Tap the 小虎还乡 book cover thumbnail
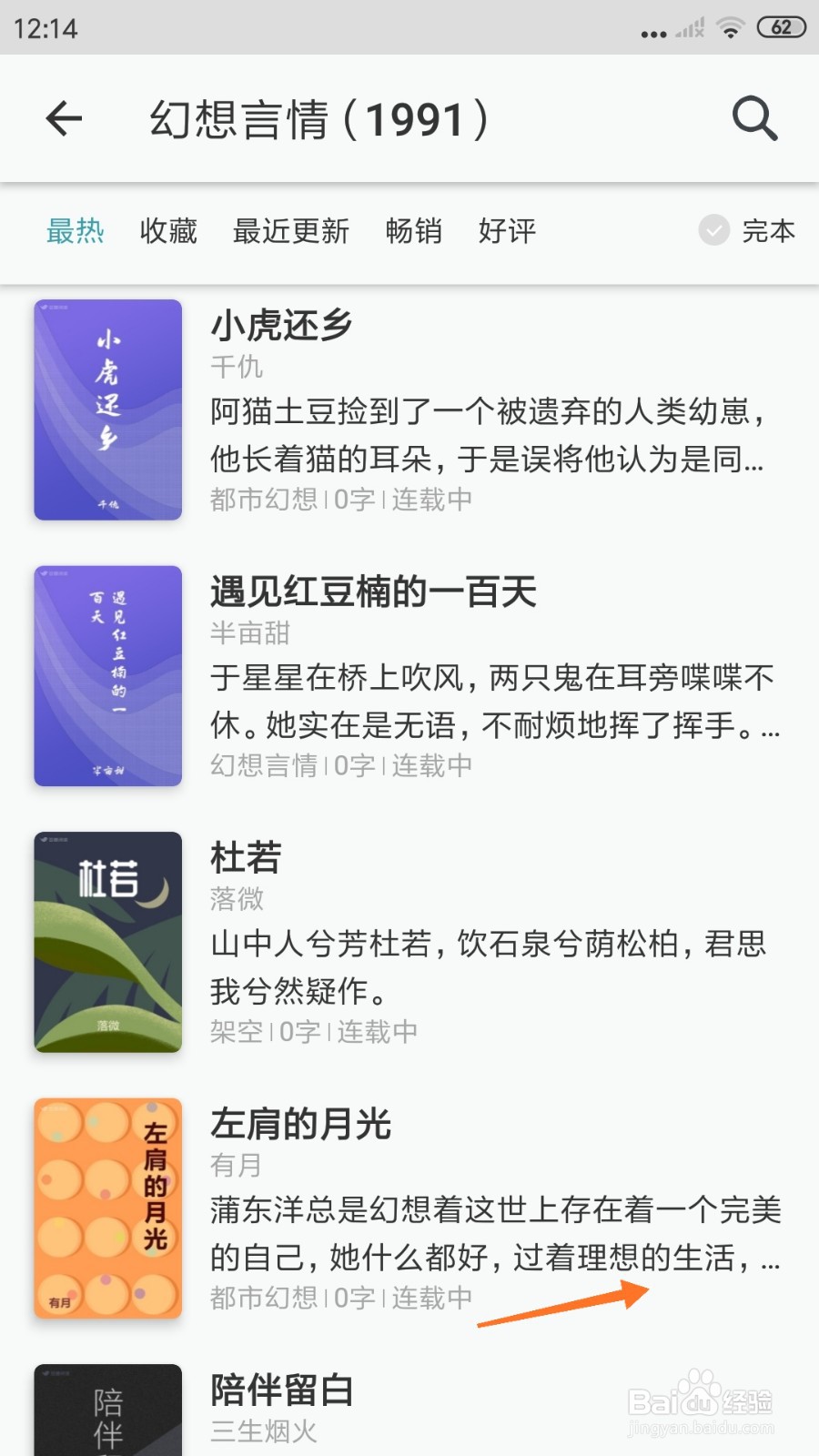 pyautogui.click(x=106, y=411)
